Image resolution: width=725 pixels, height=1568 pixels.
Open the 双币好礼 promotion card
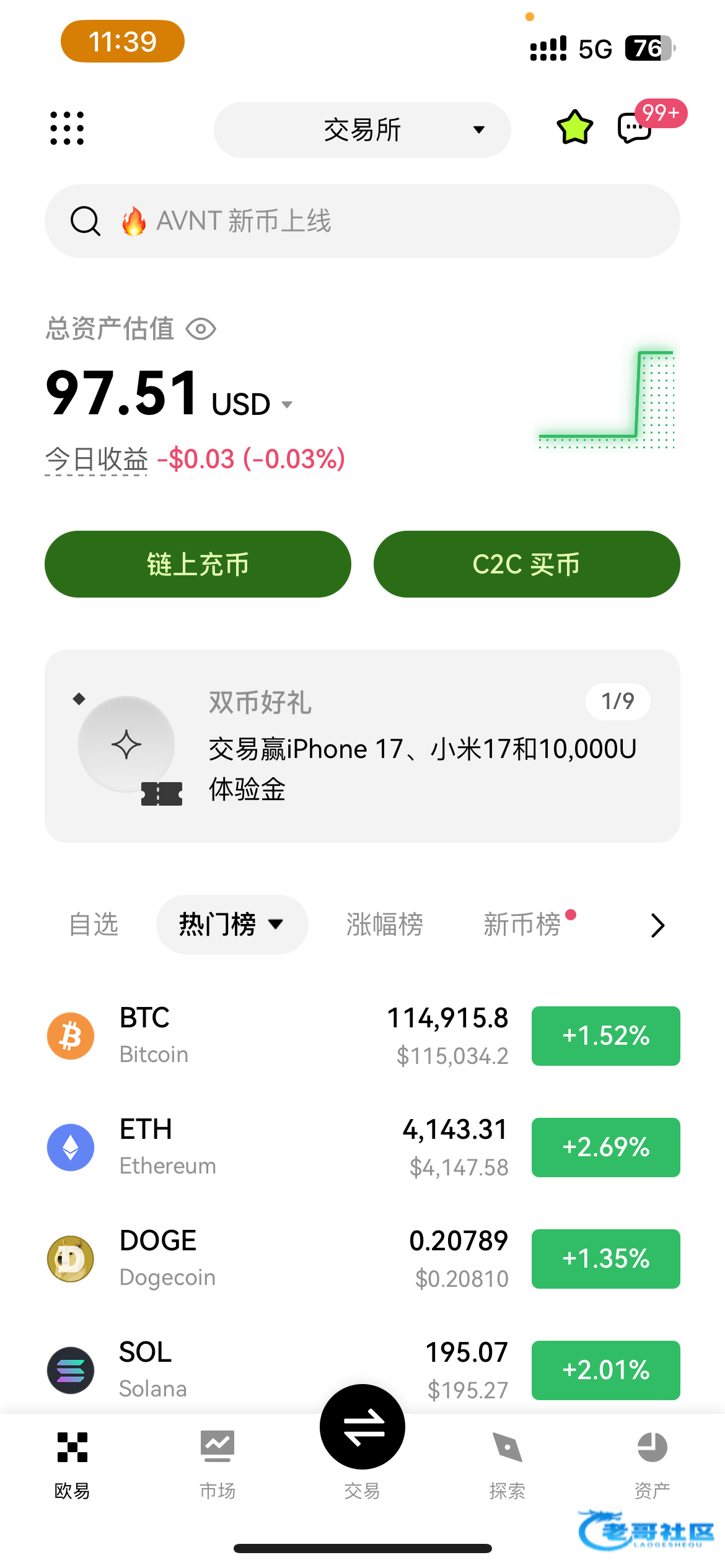[362, 746]
